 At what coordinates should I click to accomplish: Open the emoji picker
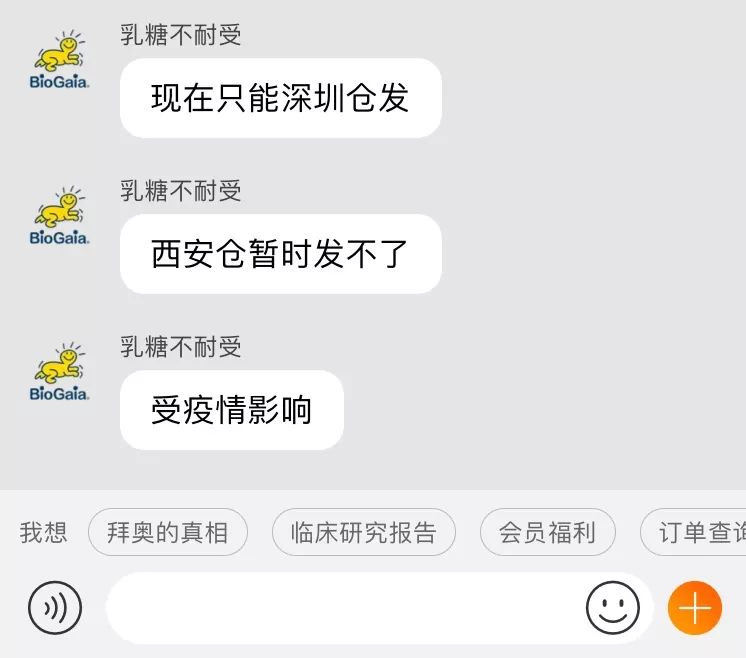pos(612,607)
